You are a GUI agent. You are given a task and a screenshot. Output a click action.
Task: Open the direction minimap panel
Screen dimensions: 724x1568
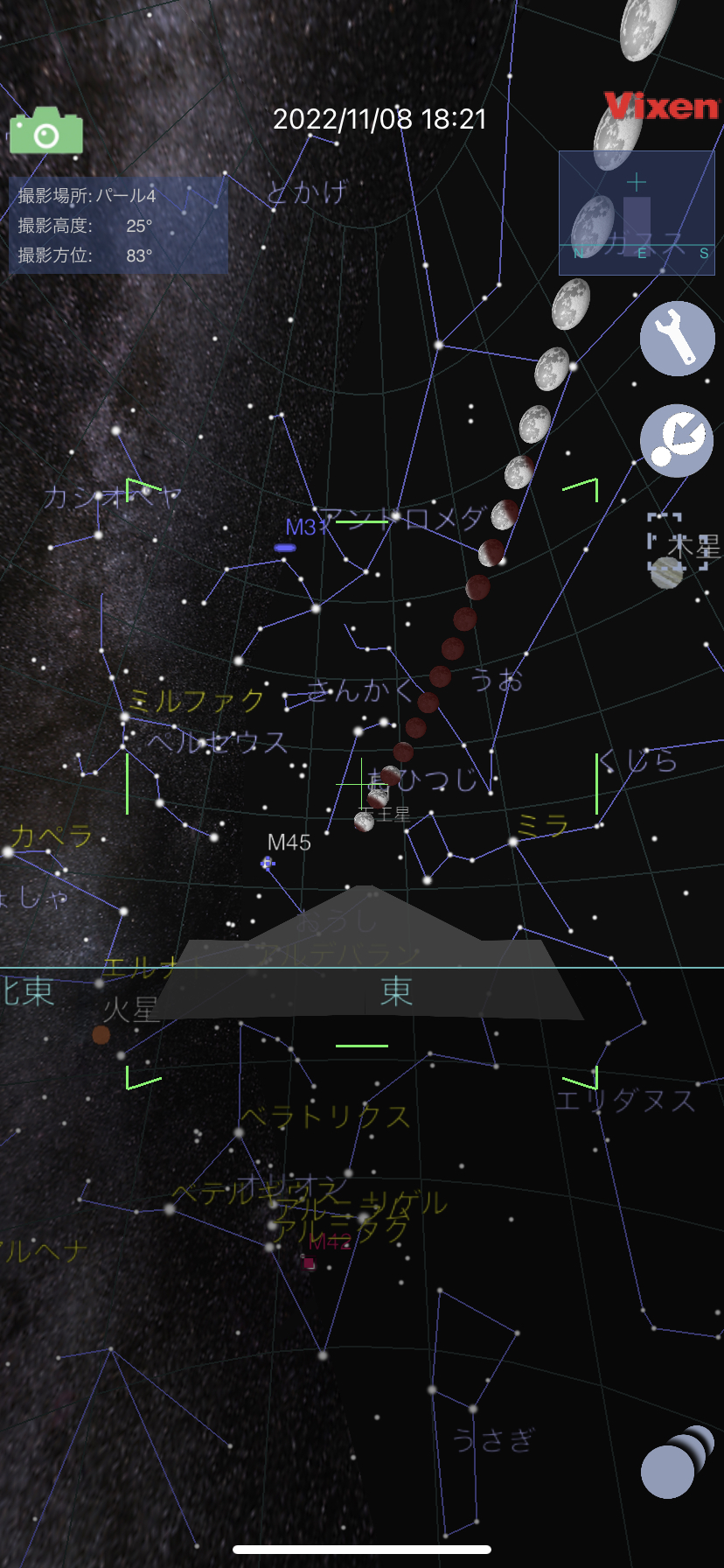[x=637, y=213]
